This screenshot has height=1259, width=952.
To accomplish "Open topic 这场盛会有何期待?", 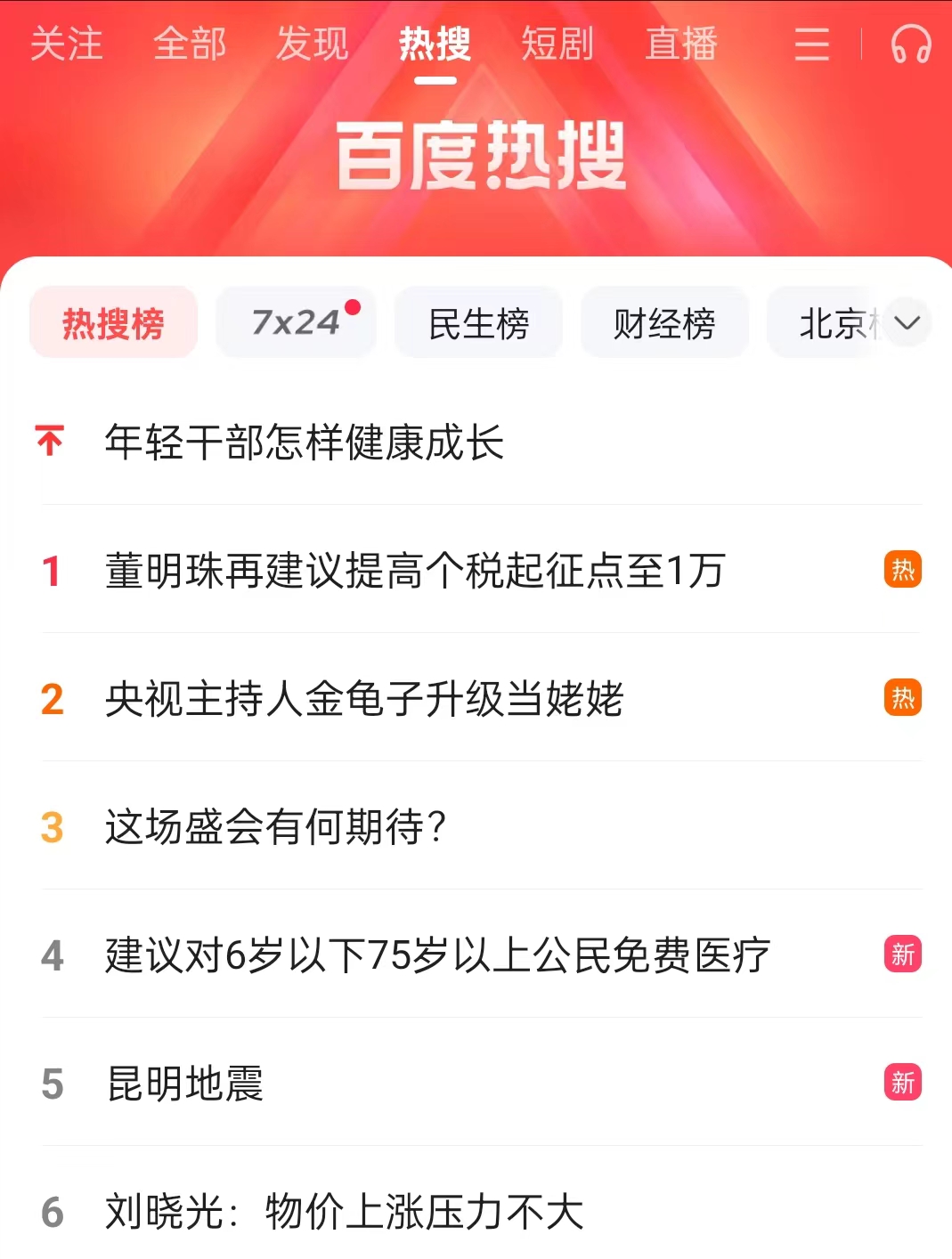I will coord(276,827).
